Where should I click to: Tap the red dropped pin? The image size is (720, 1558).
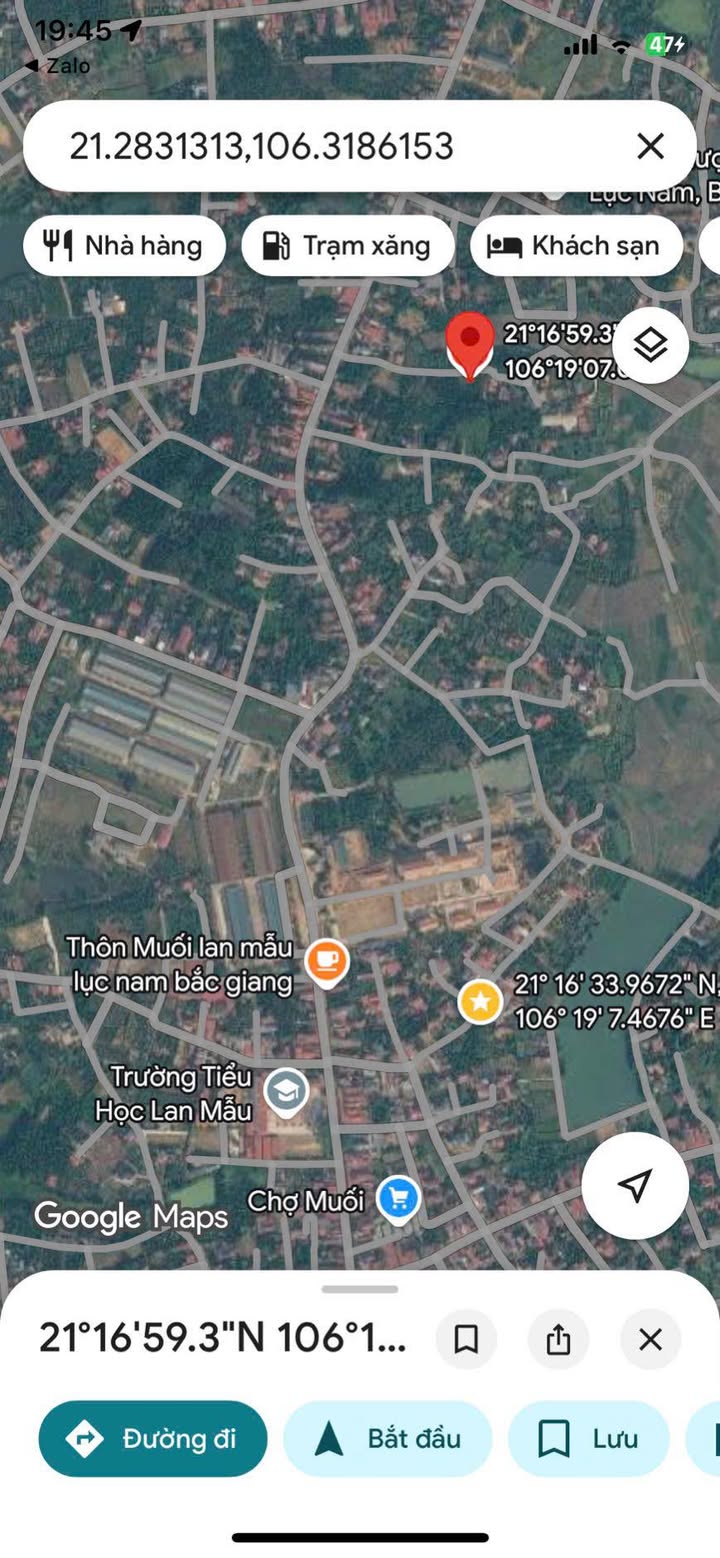(470, 343)
